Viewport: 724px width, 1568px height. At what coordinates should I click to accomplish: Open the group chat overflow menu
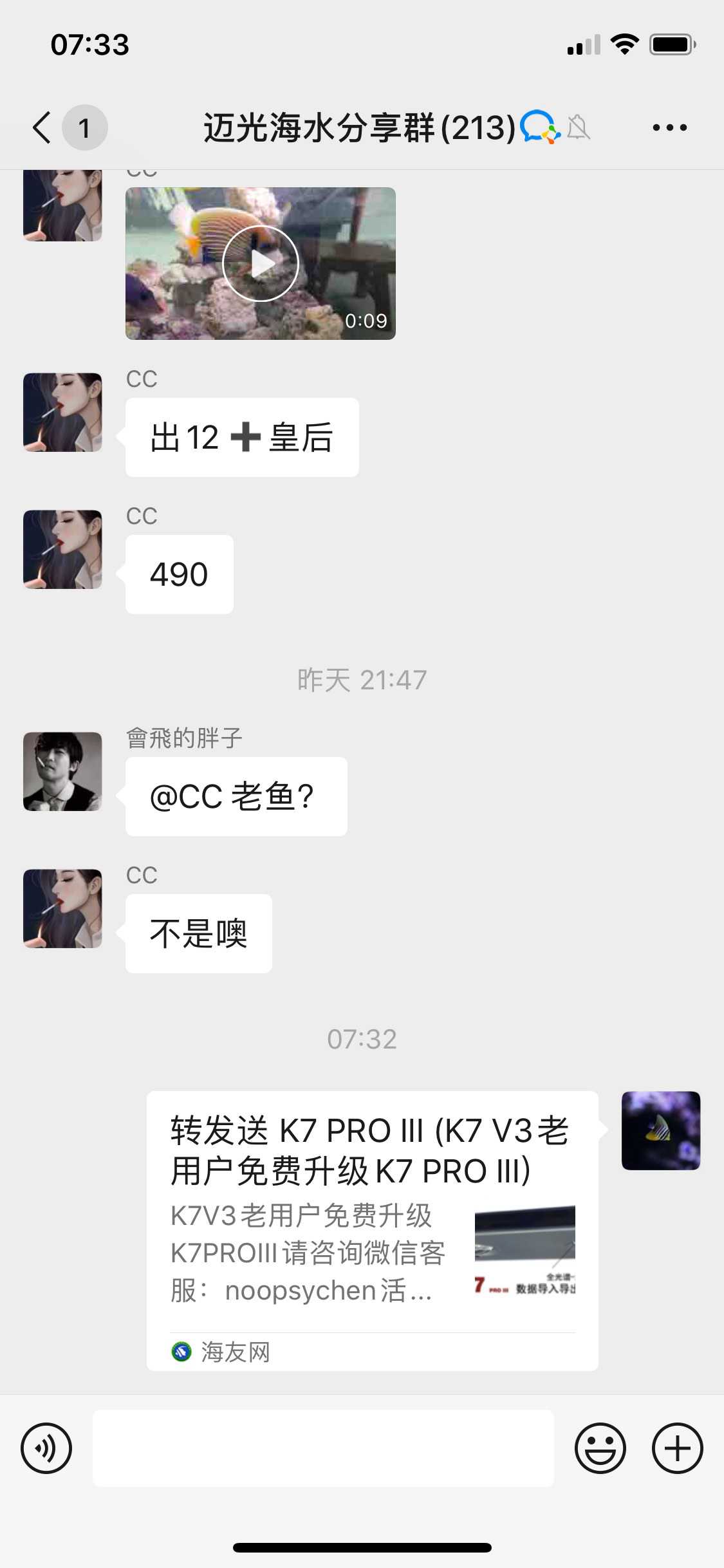pos(669,127)
